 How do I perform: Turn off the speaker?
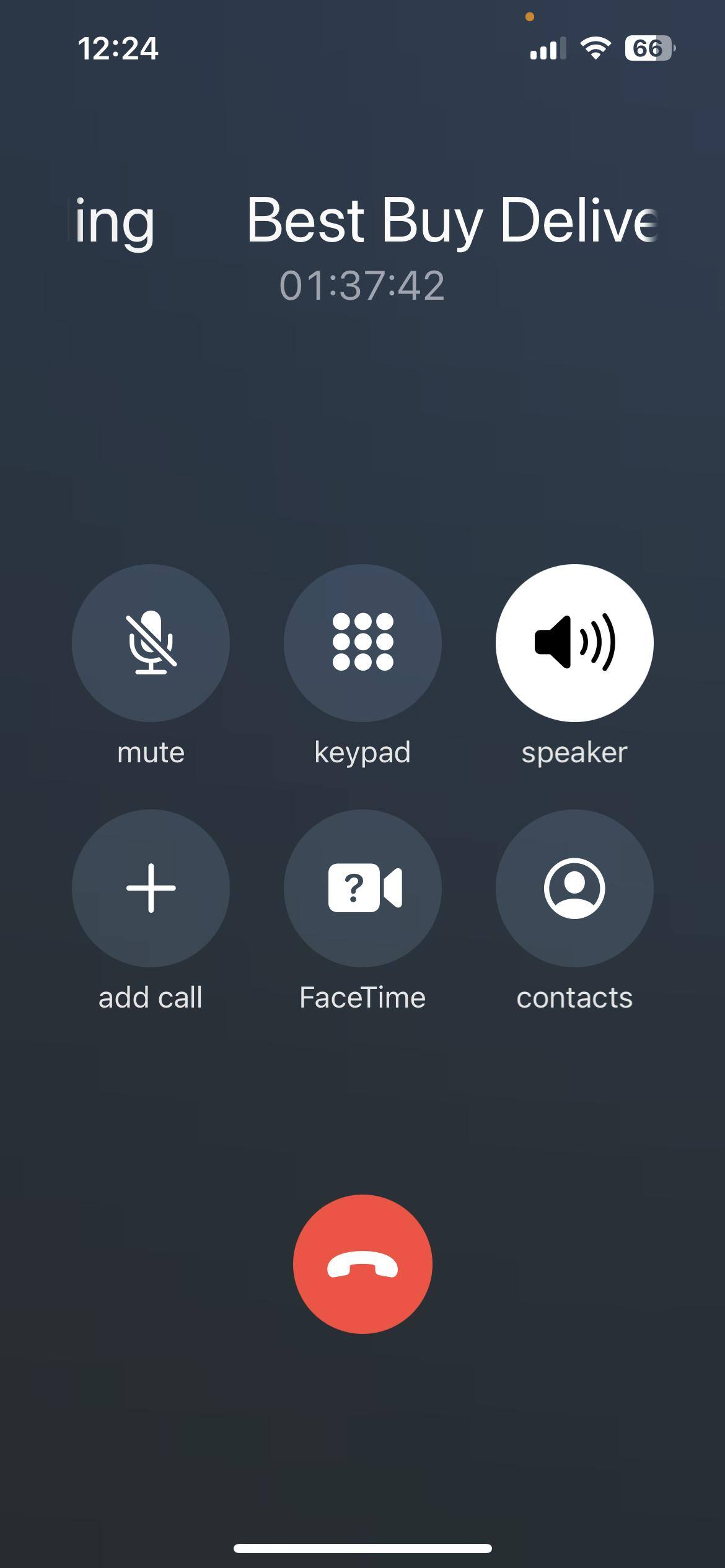coord(574,643)
